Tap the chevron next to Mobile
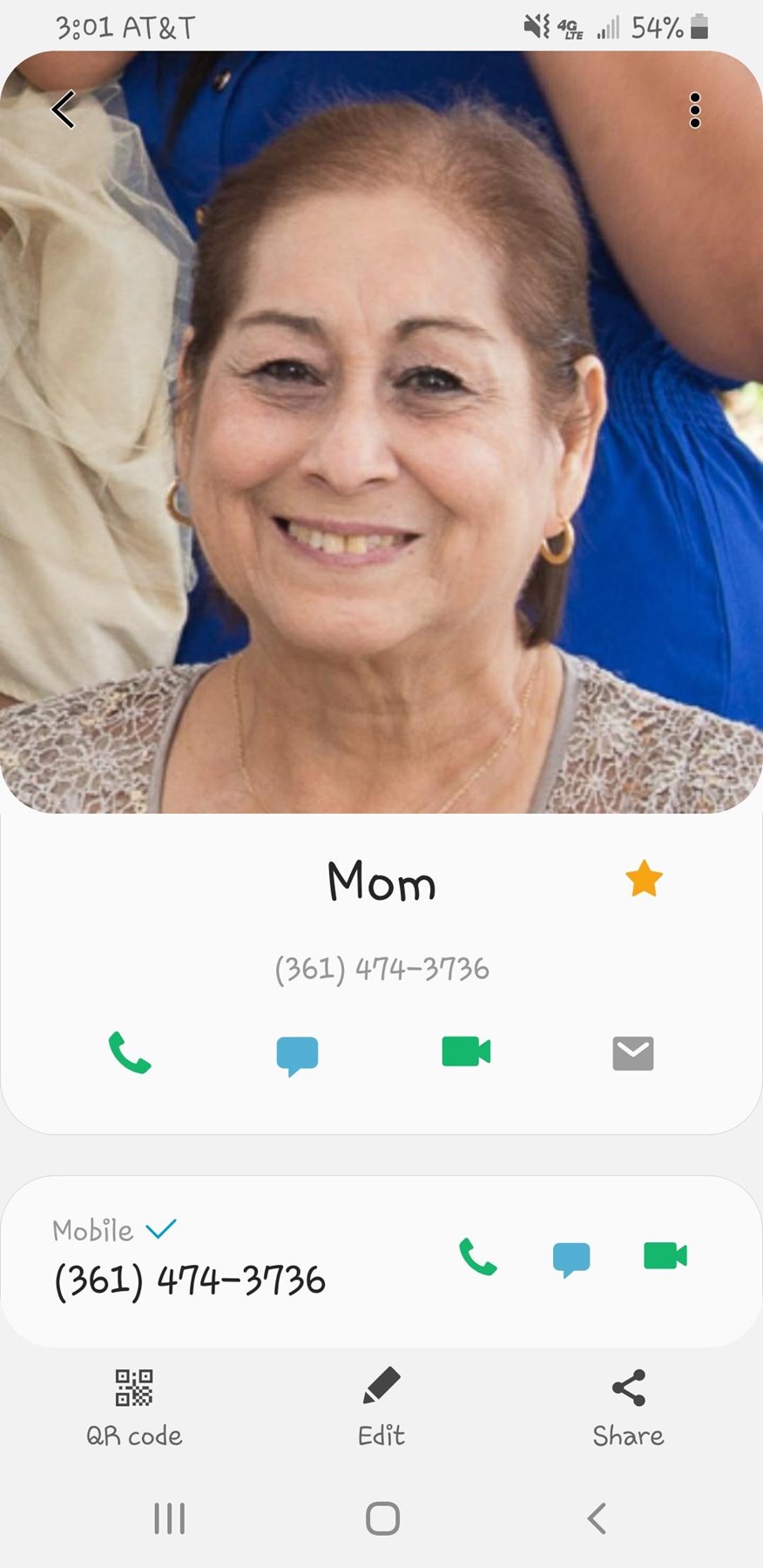Screen dimensions: 763x1568 (161, 1231)
